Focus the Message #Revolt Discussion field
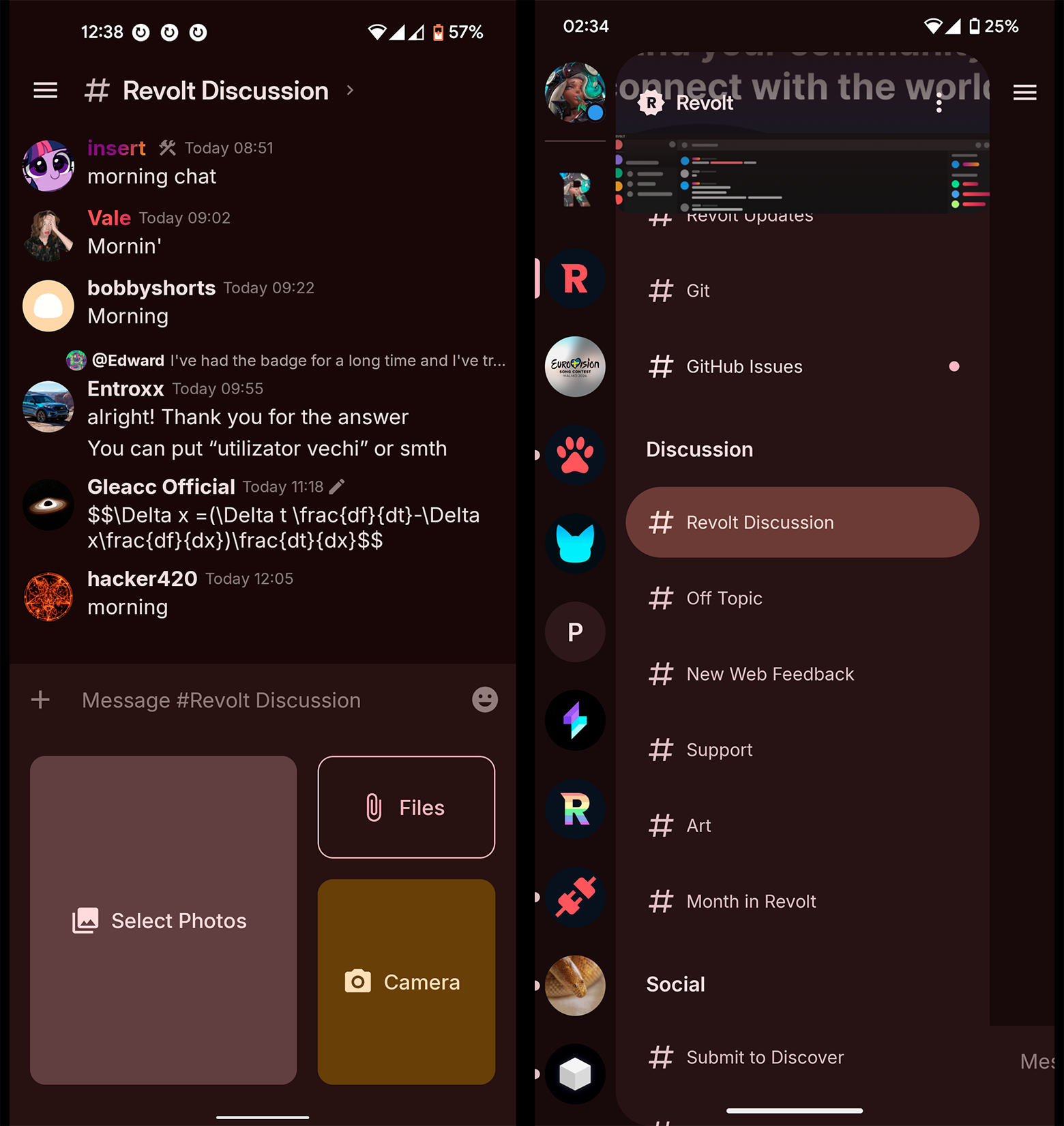The image size is (1064, 1126). [x=259, y=700]
